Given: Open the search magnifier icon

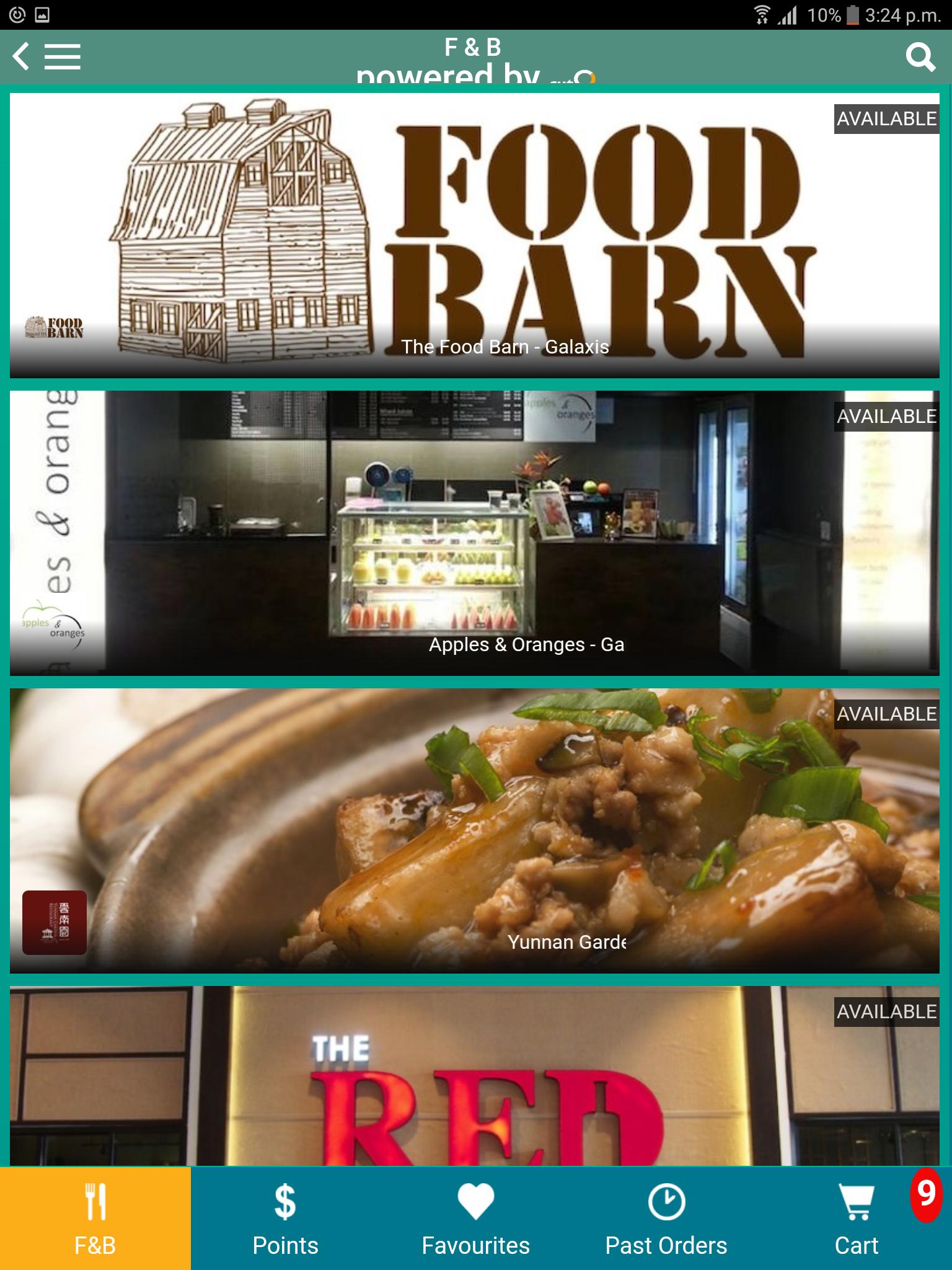Looking at the screenshot, I should click(920, 57).
